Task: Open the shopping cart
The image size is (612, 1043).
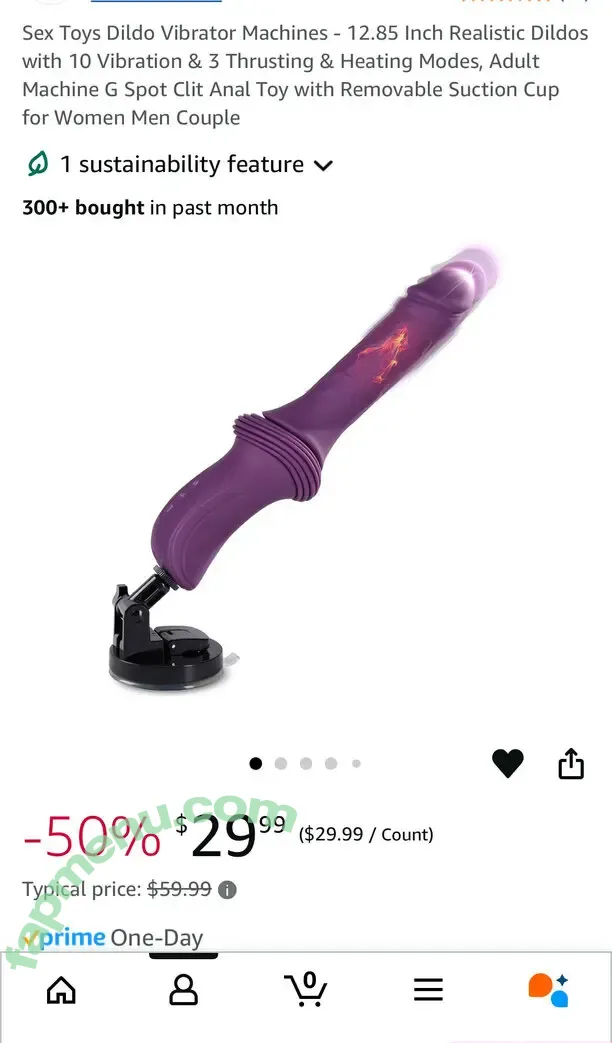Action: coord(306,989)
